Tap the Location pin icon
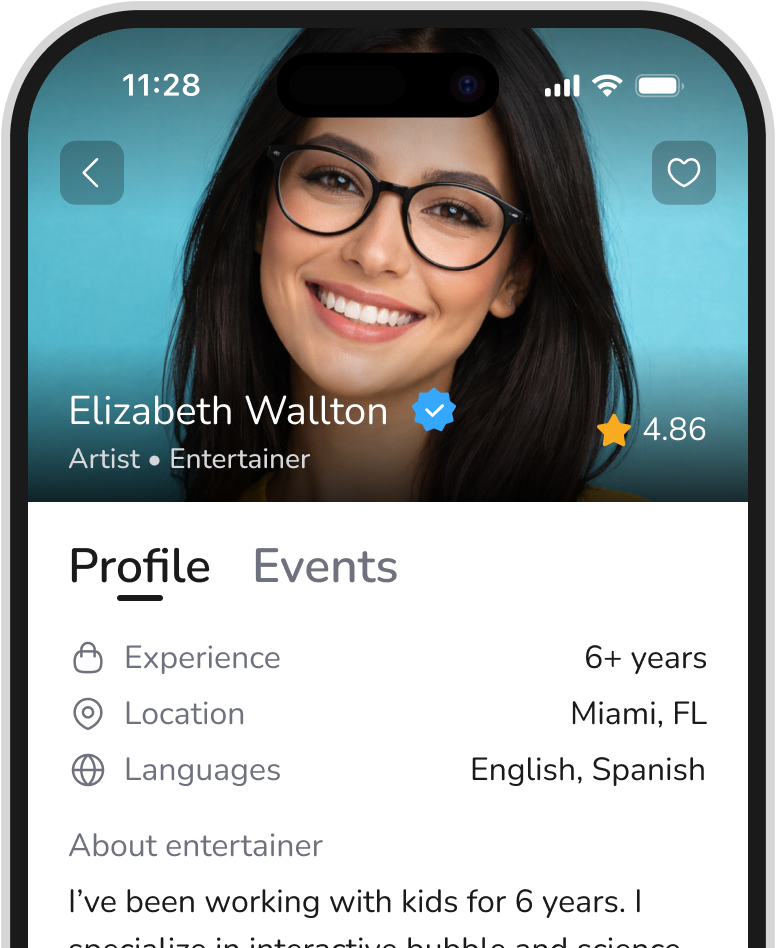 pos(88,713)
